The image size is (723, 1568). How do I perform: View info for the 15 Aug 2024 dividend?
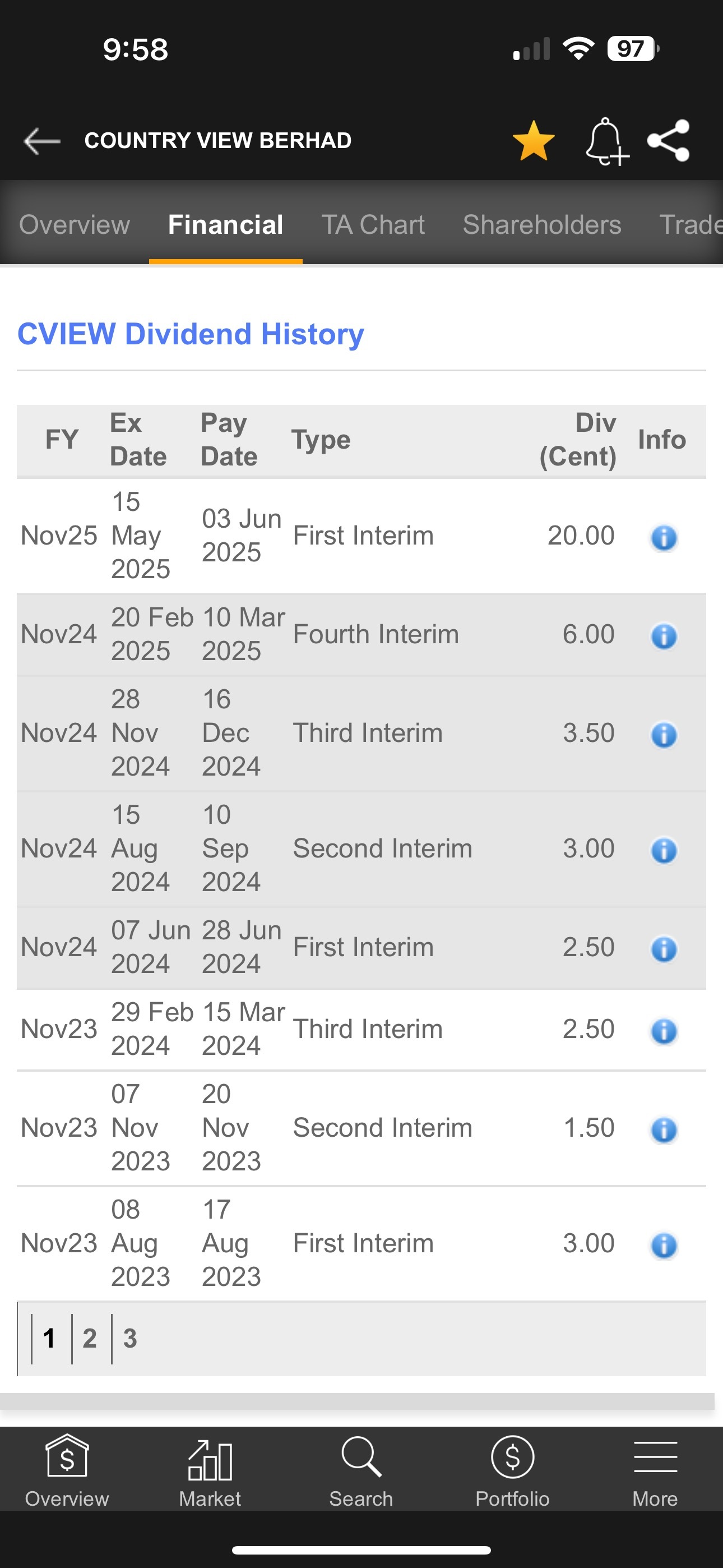[664, 850]
